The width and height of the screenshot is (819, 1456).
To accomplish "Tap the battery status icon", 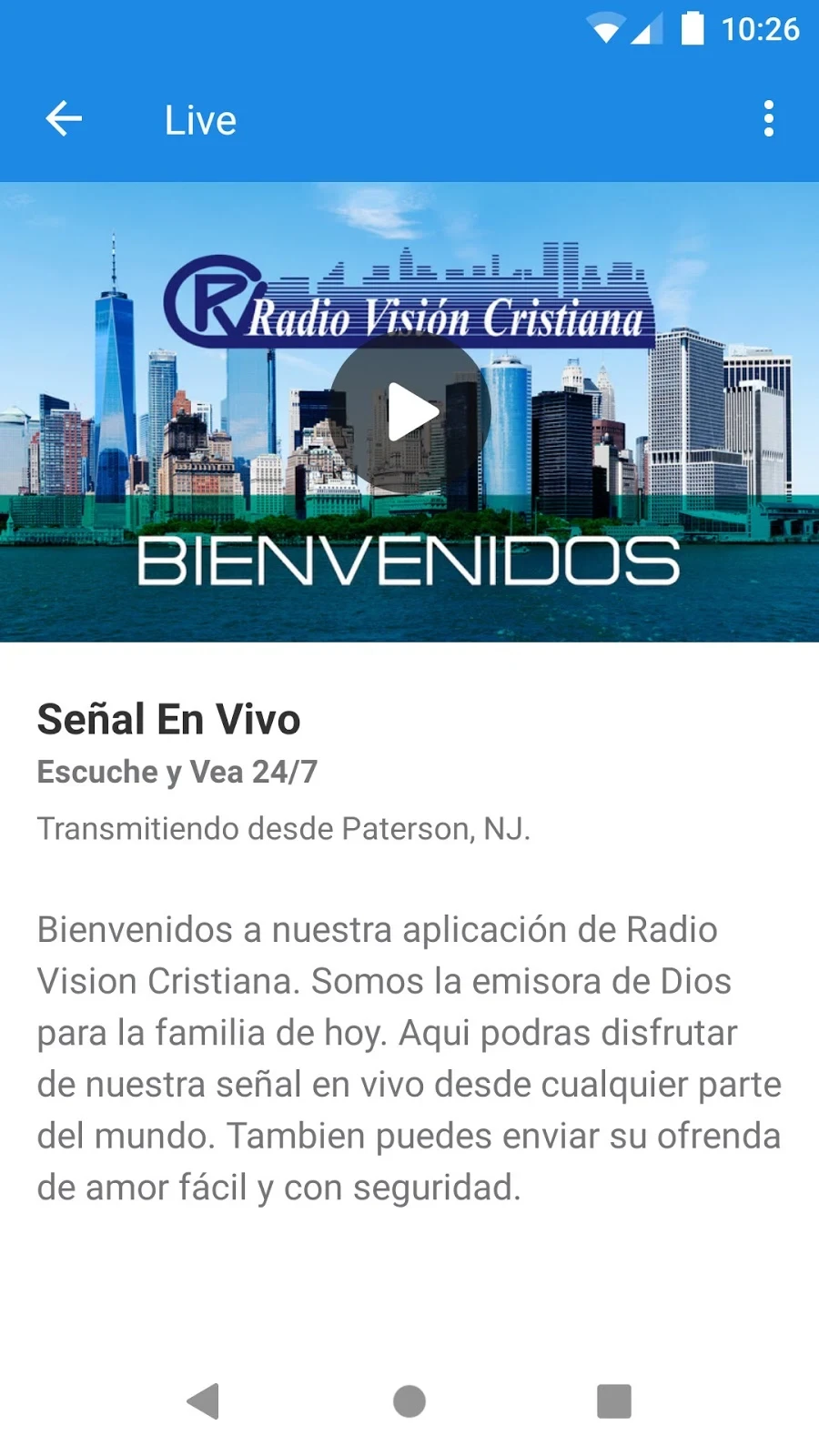I will point(694,27).
